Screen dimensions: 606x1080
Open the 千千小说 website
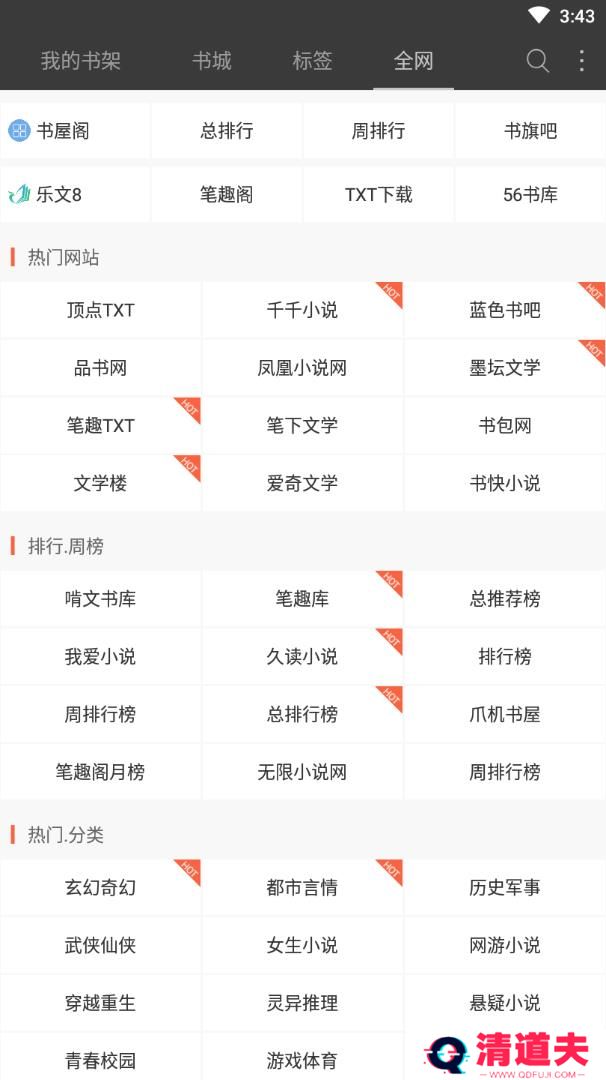click(x=302, y=310)
